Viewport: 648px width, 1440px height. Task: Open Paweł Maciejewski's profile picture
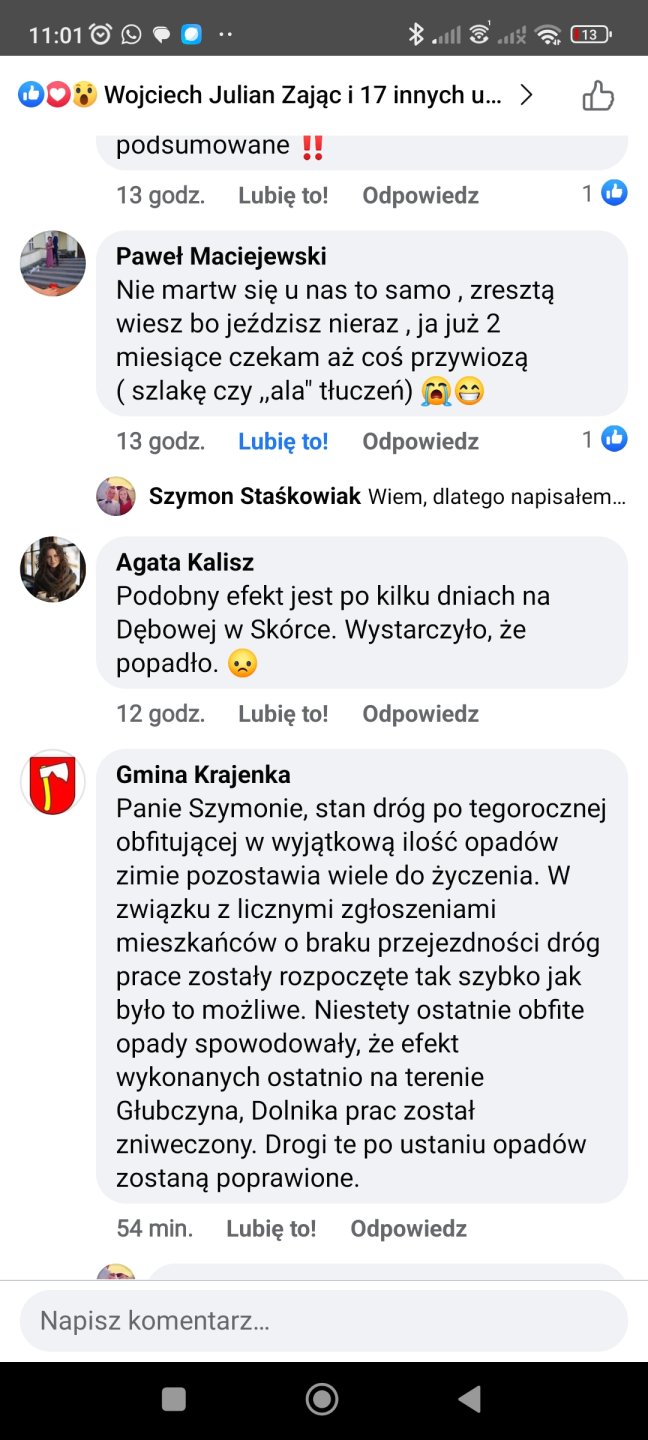53,263
